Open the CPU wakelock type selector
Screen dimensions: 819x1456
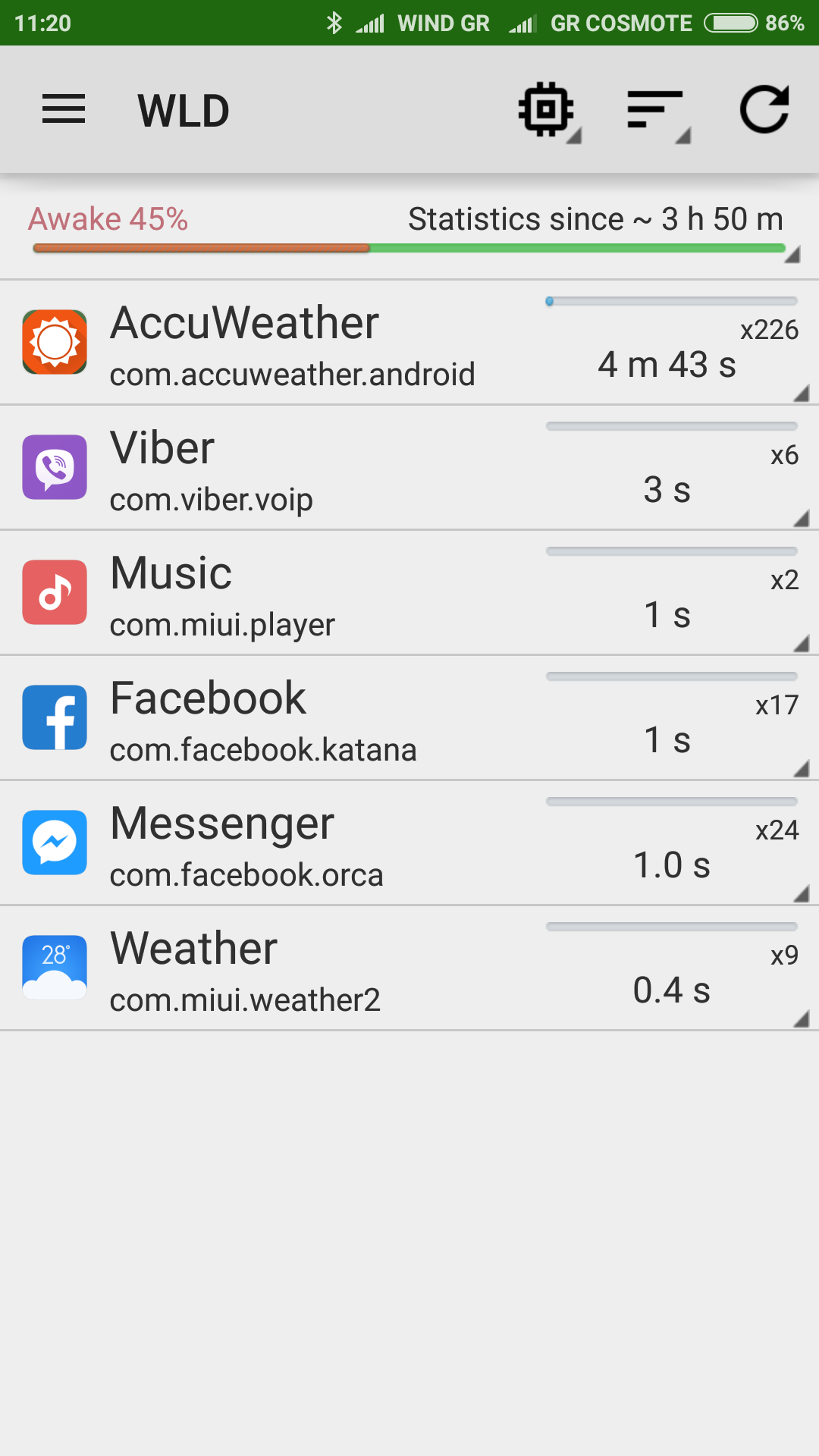(548, 110)
